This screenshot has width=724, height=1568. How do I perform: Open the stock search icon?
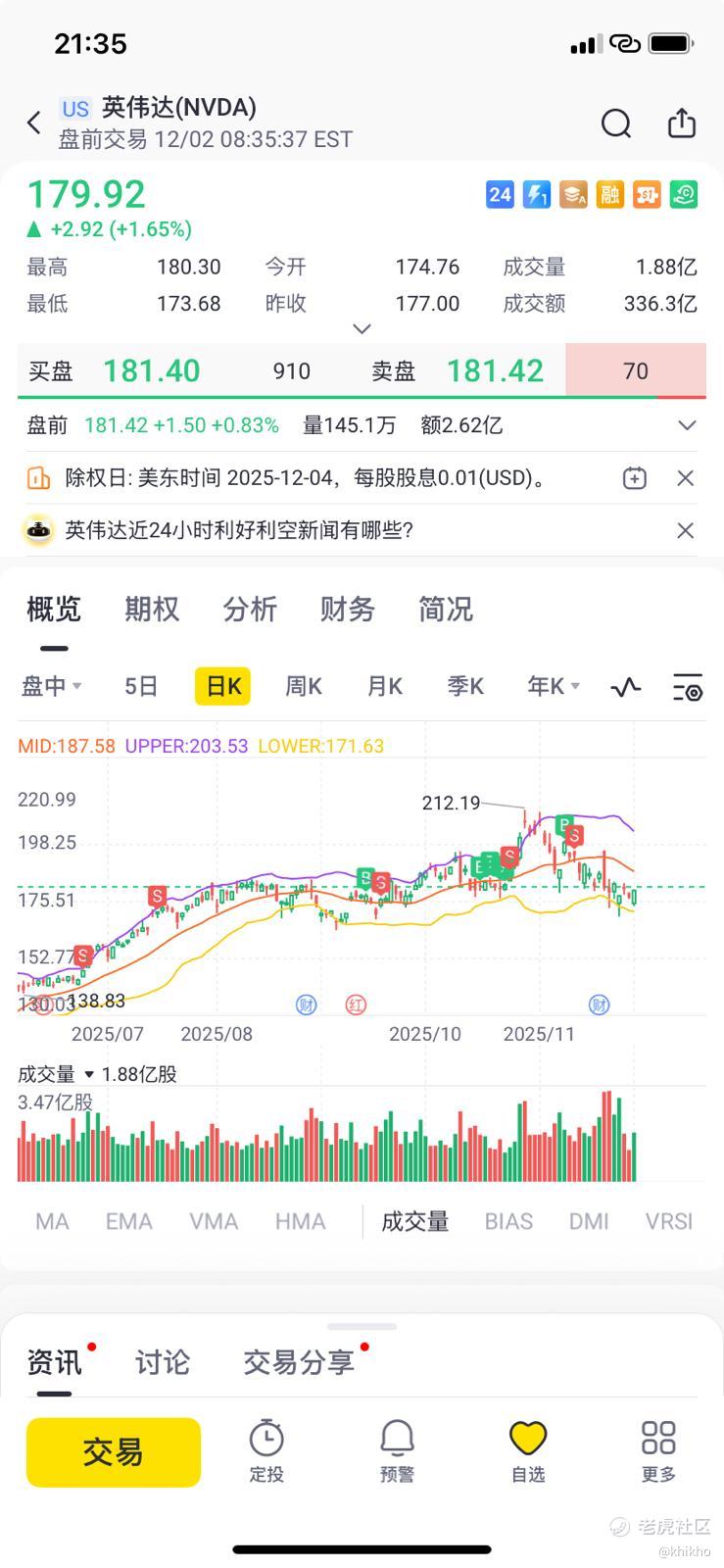(616, 123)
